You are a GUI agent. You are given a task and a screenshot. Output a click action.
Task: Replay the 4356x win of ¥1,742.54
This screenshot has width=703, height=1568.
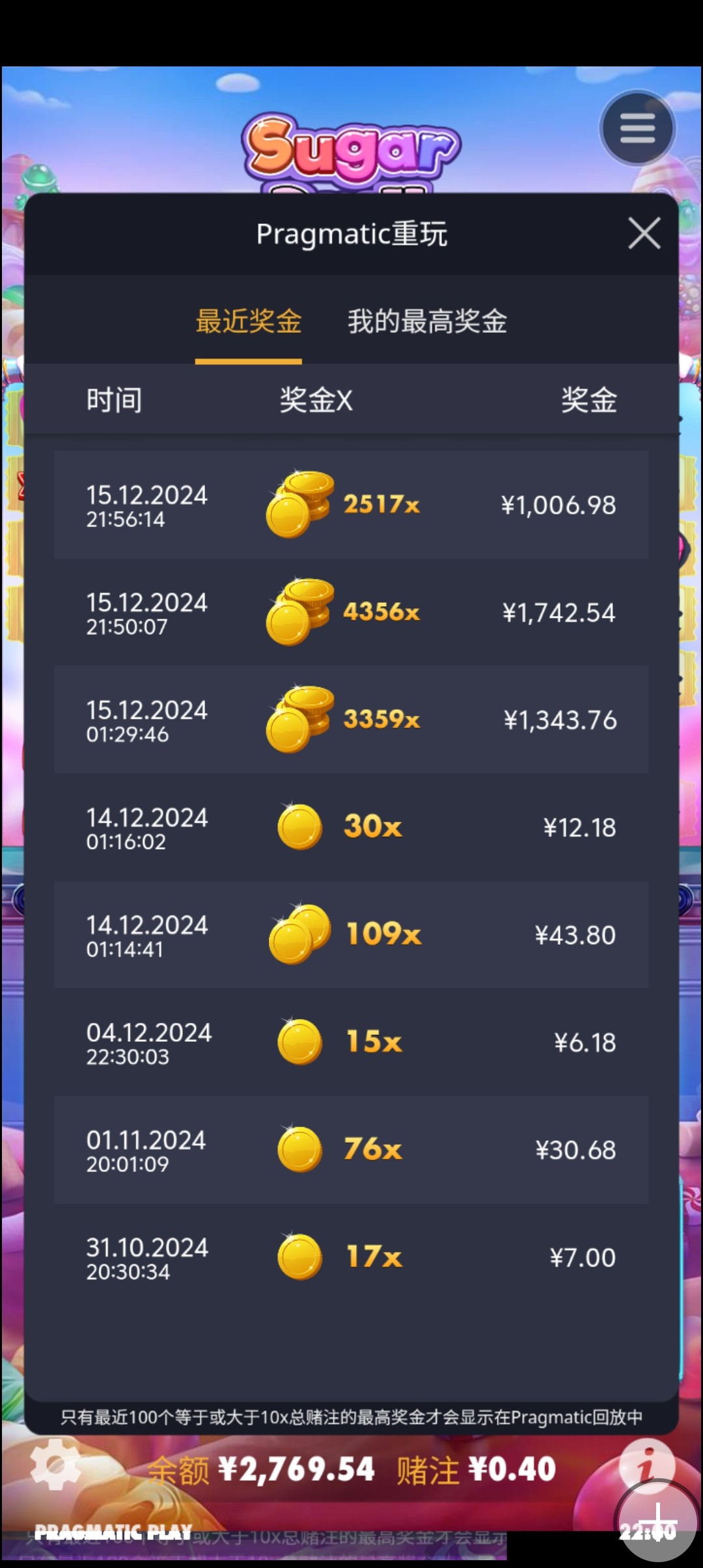click(351, 612)
